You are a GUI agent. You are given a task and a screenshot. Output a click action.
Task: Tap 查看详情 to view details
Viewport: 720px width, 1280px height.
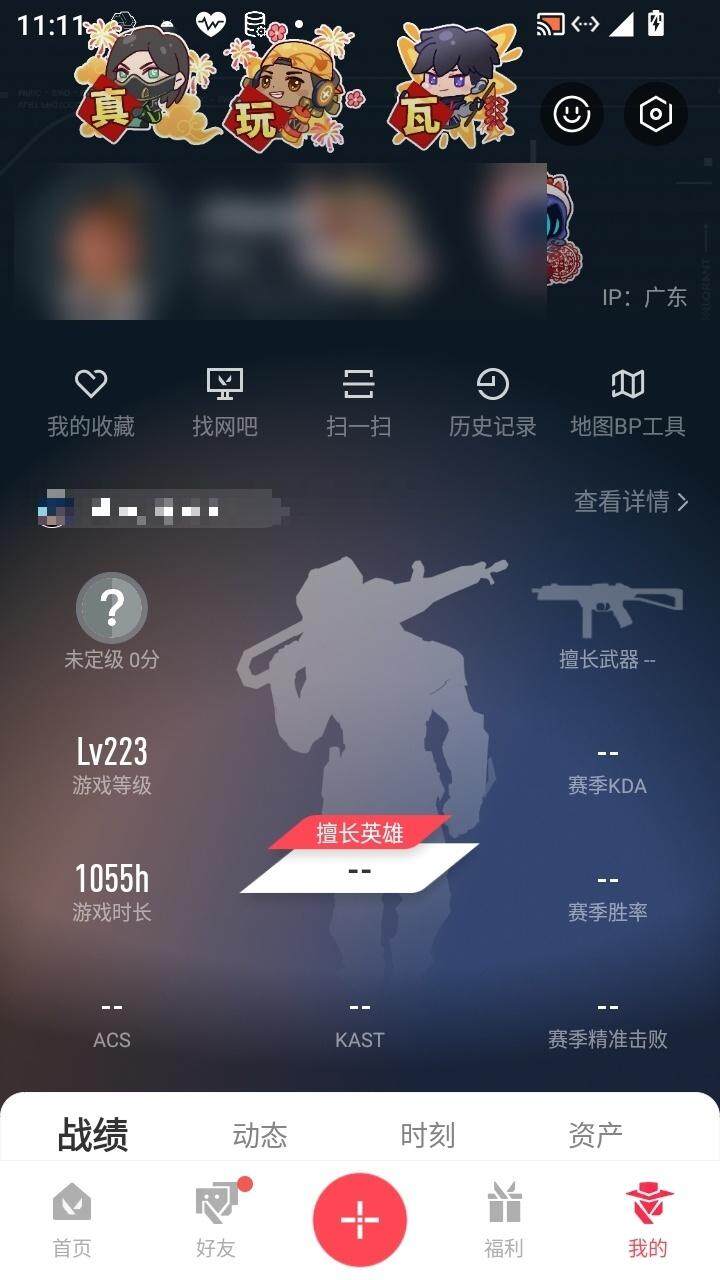631,501
